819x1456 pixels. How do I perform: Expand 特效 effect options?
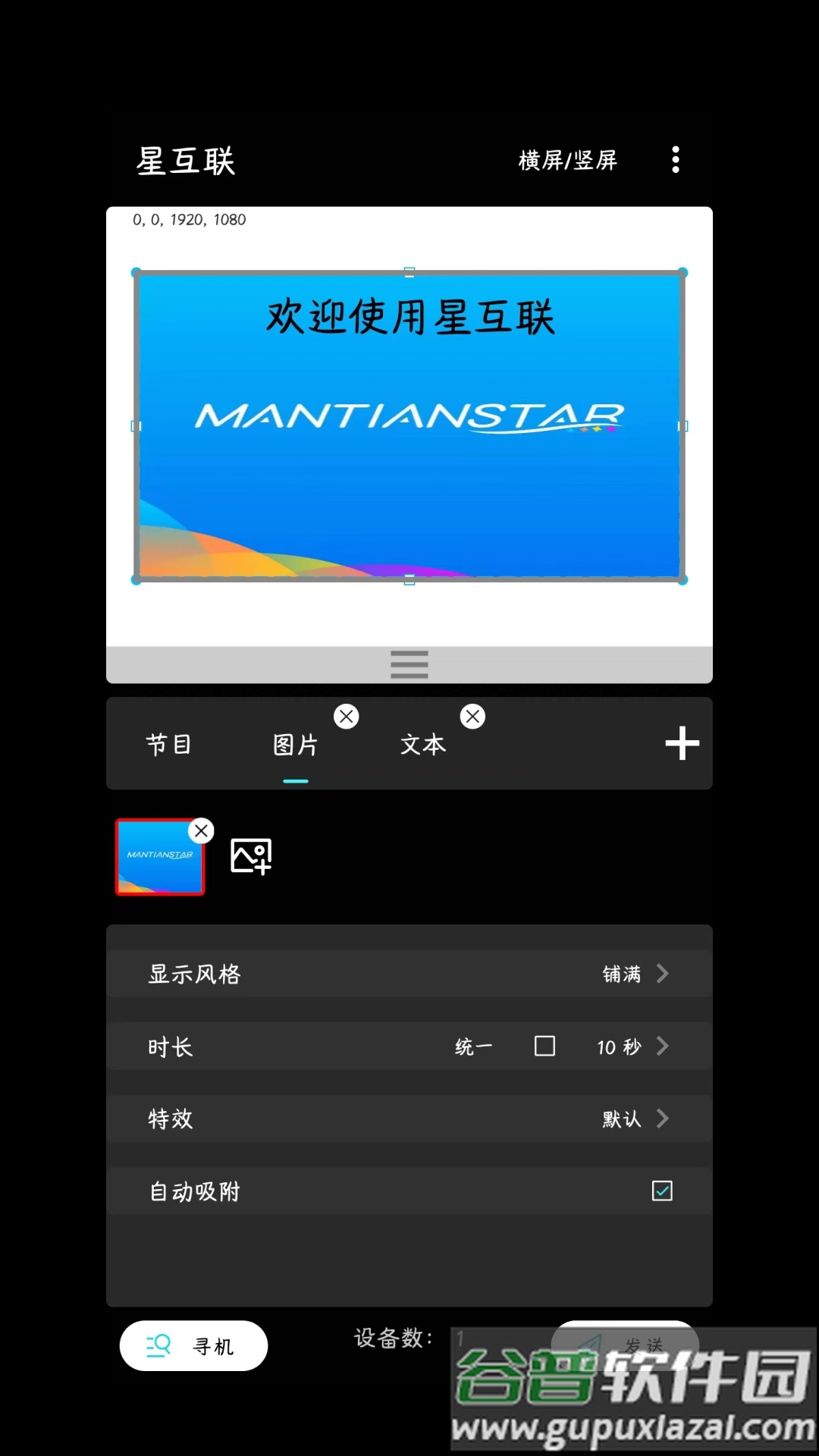[x=661, y=1118]
